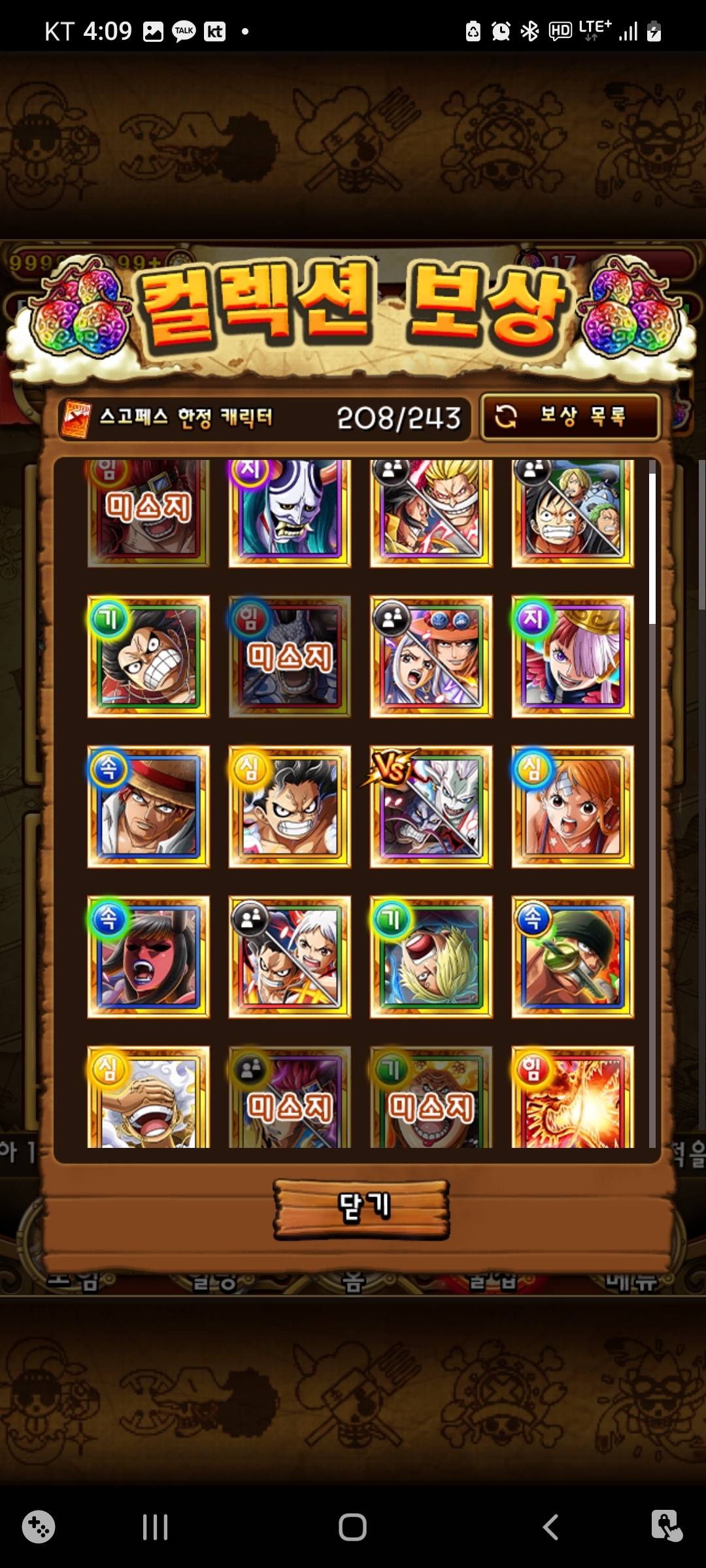Screen dimensions: 706x1568
Task: Open the blond Sanji 기 type character tile
Action: click(x=431, y=957)
